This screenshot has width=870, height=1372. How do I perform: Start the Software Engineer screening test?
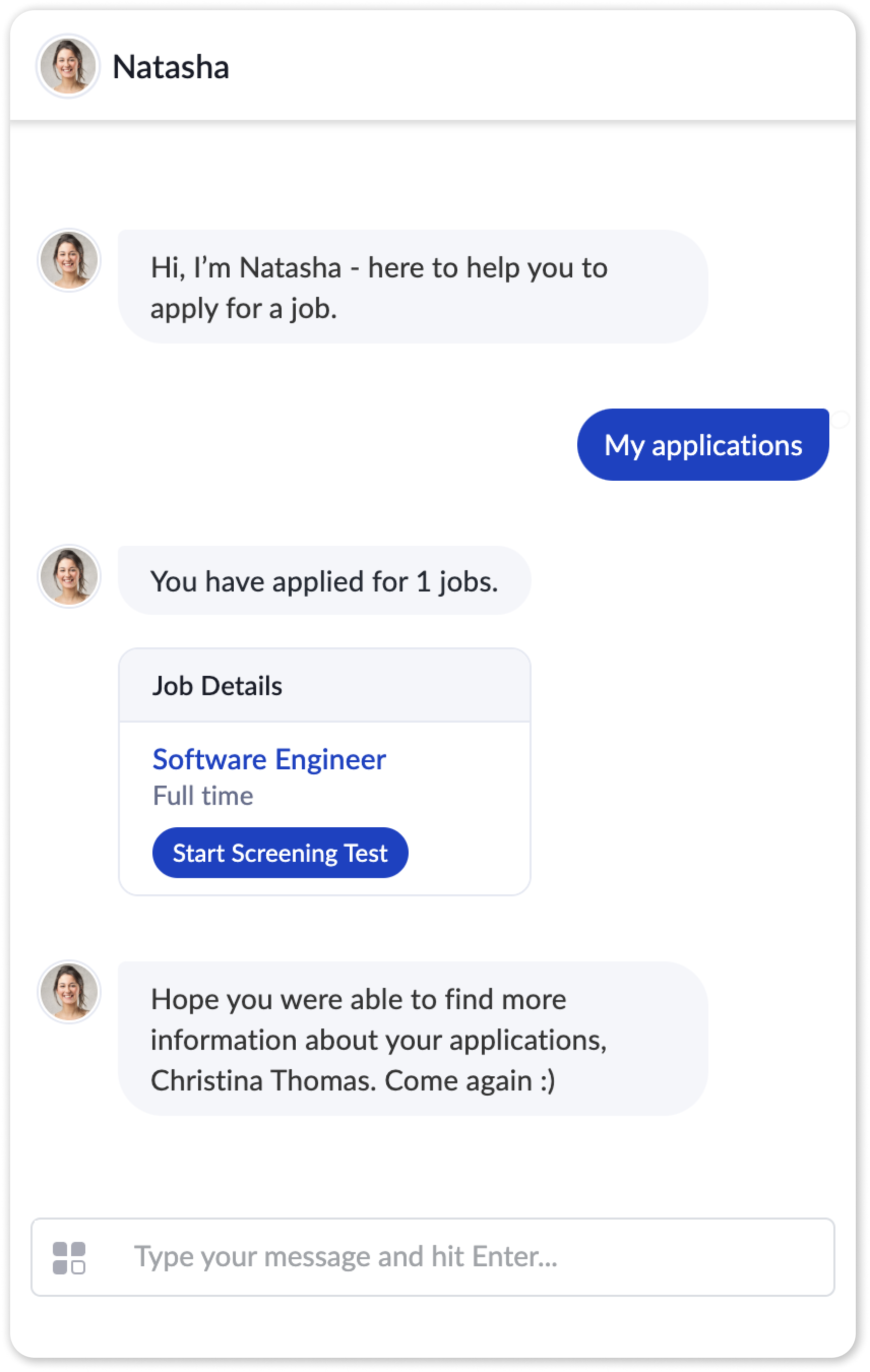(279, 853)
